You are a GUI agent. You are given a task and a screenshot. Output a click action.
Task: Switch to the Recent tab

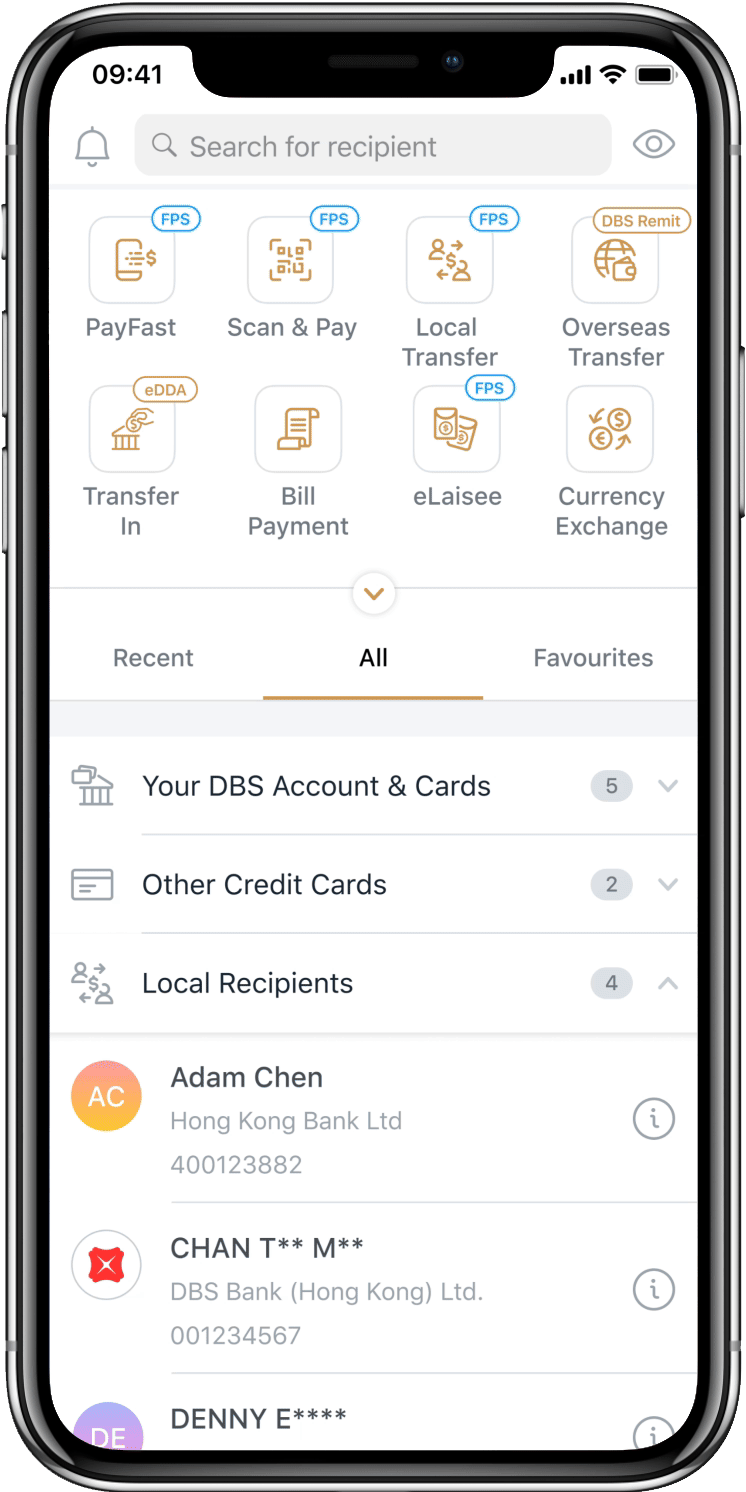point(153,658)
